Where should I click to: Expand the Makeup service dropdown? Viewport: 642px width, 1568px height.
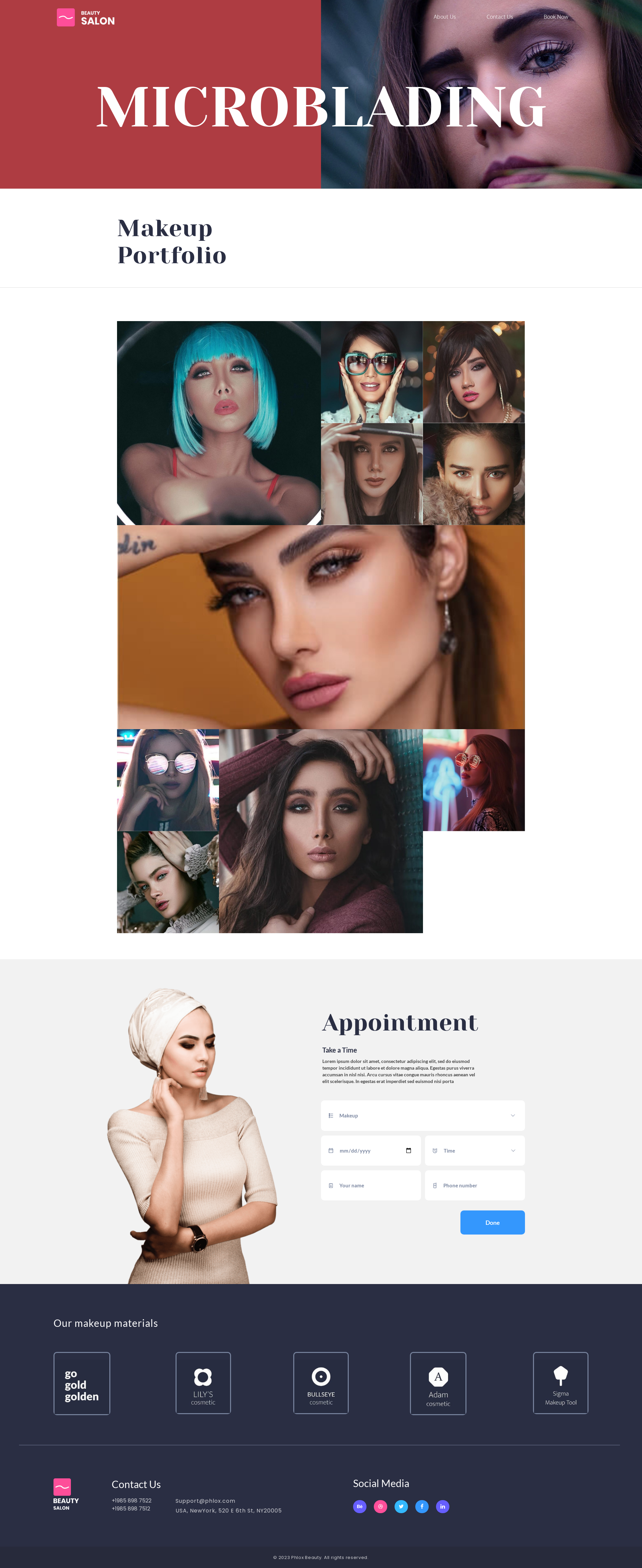coord(422,1115)
